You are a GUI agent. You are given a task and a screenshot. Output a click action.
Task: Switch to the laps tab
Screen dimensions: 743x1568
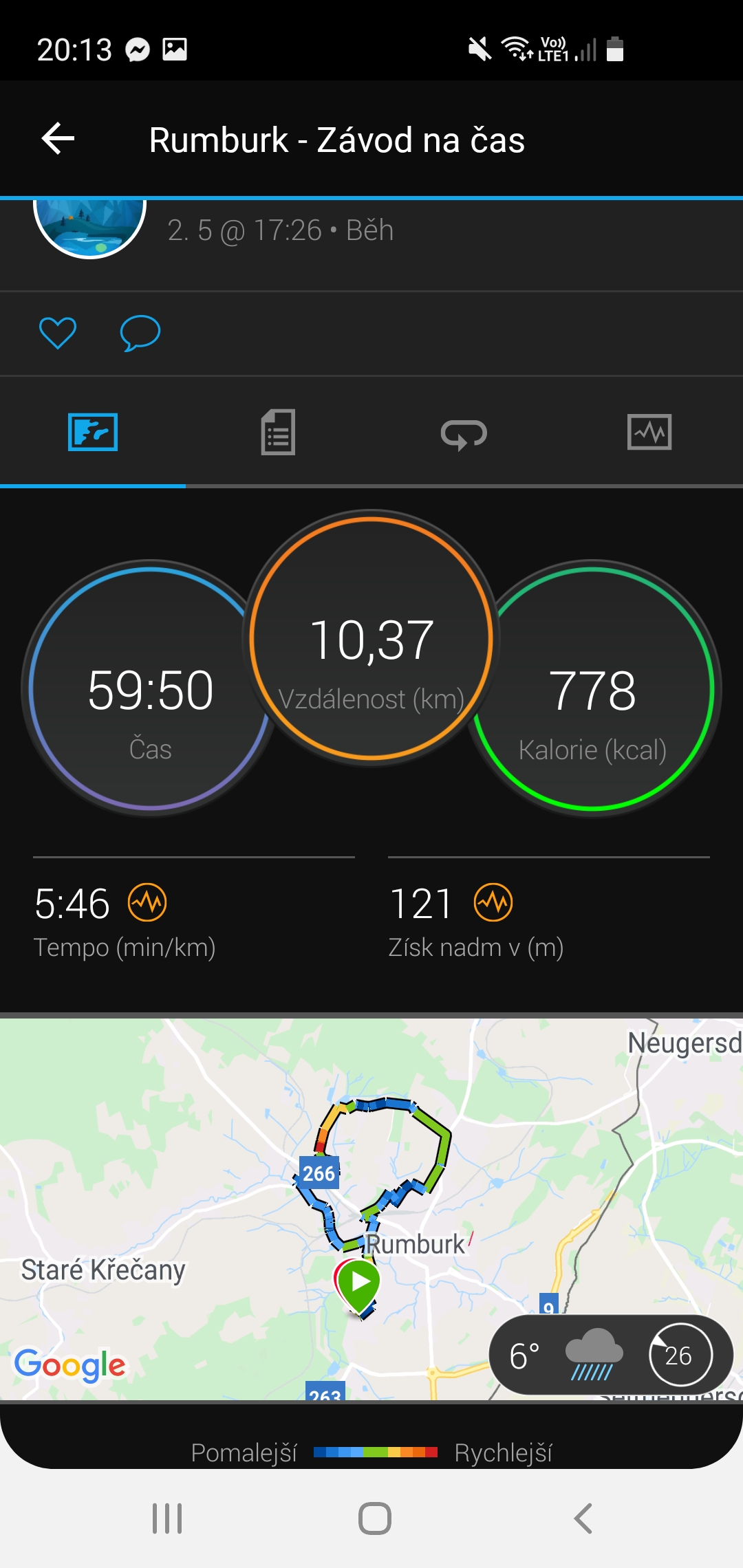tap(464, 434)
